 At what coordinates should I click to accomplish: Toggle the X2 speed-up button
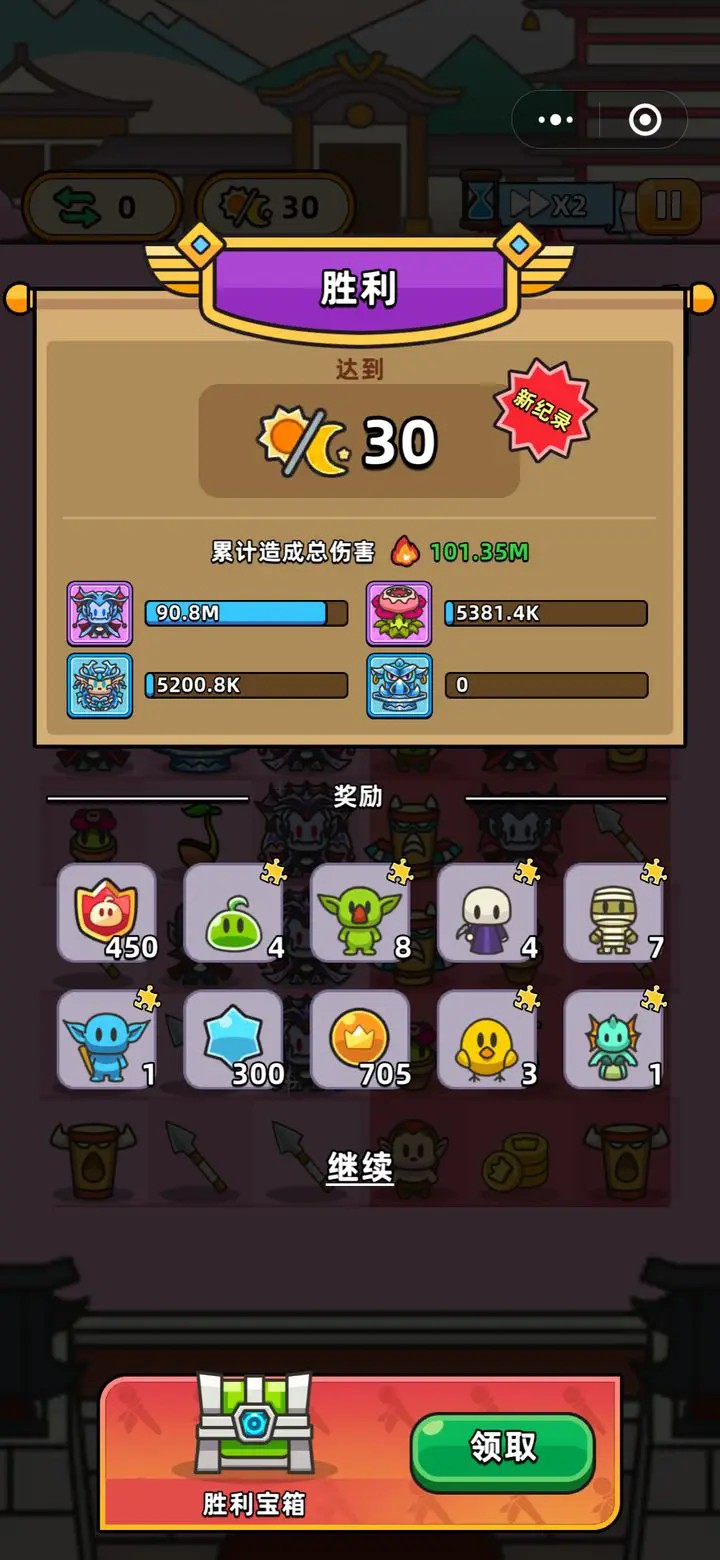(548, 206)
